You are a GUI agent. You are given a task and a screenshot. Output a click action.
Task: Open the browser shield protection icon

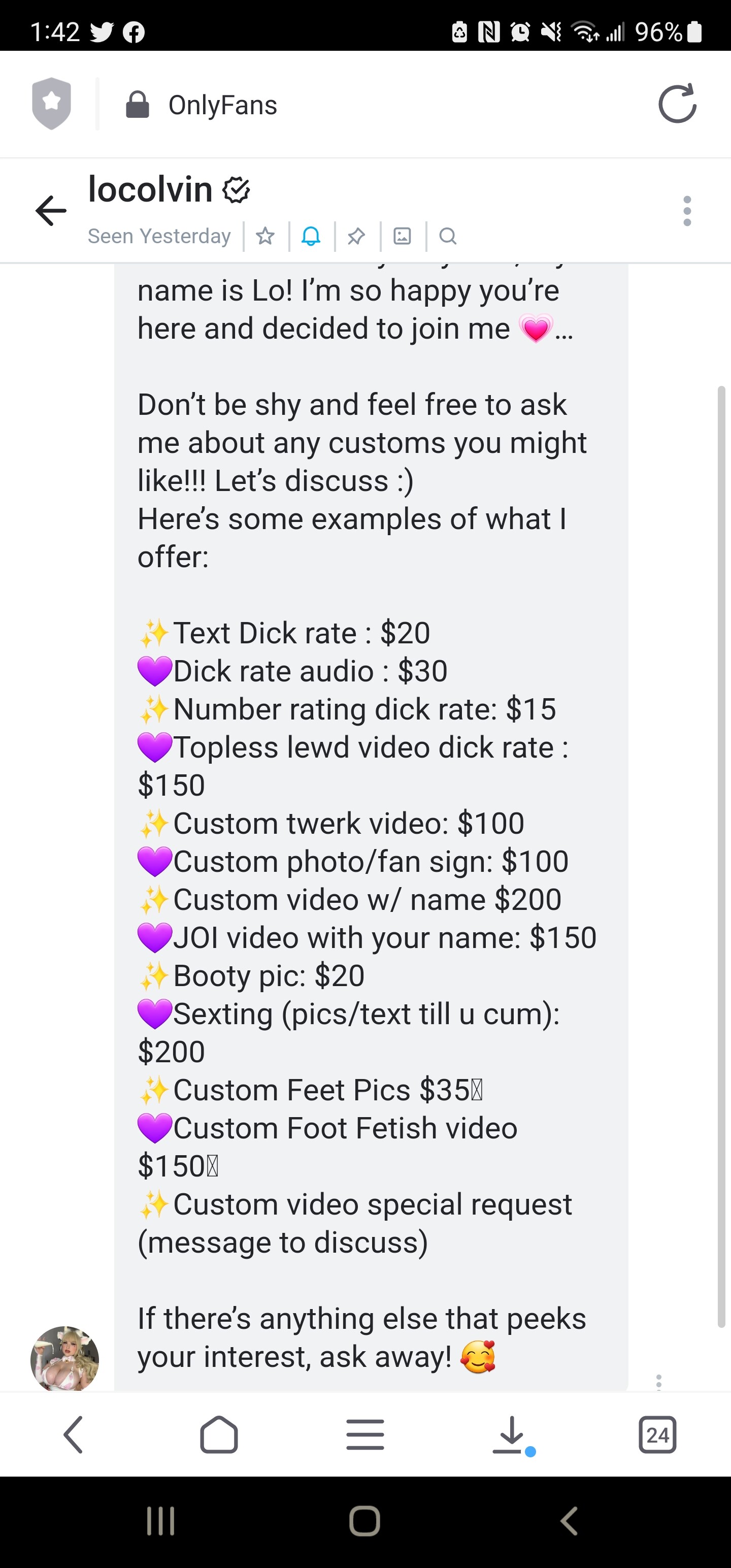(x=51, y=104)
